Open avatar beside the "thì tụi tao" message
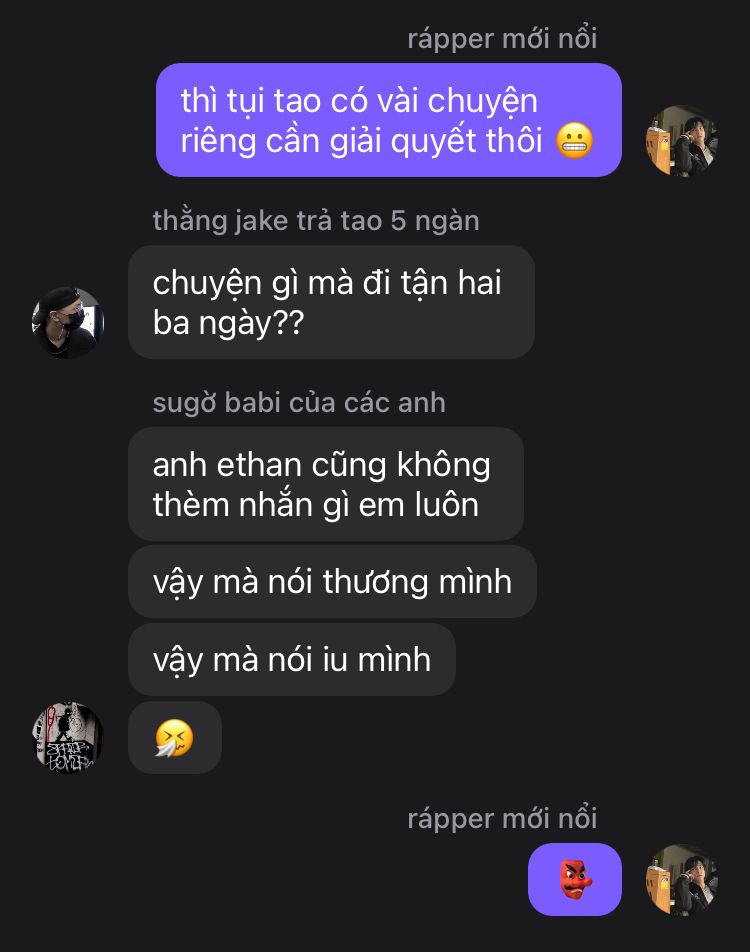The width and height of the screenshot is (750, 952). [x=682, y=141]
